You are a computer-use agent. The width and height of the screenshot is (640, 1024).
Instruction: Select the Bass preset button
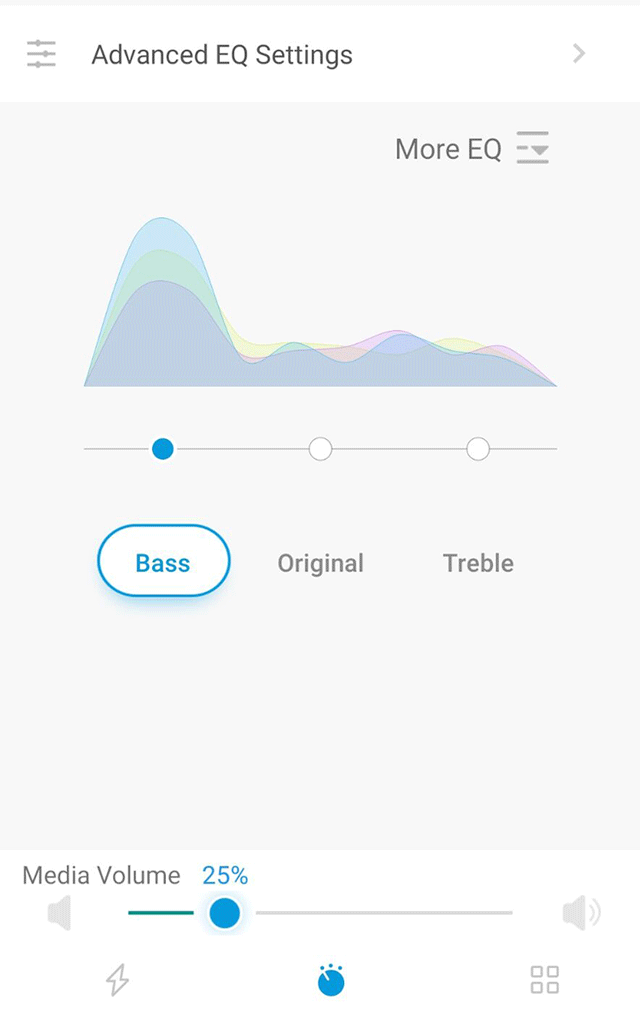click(x=164, y=562)
